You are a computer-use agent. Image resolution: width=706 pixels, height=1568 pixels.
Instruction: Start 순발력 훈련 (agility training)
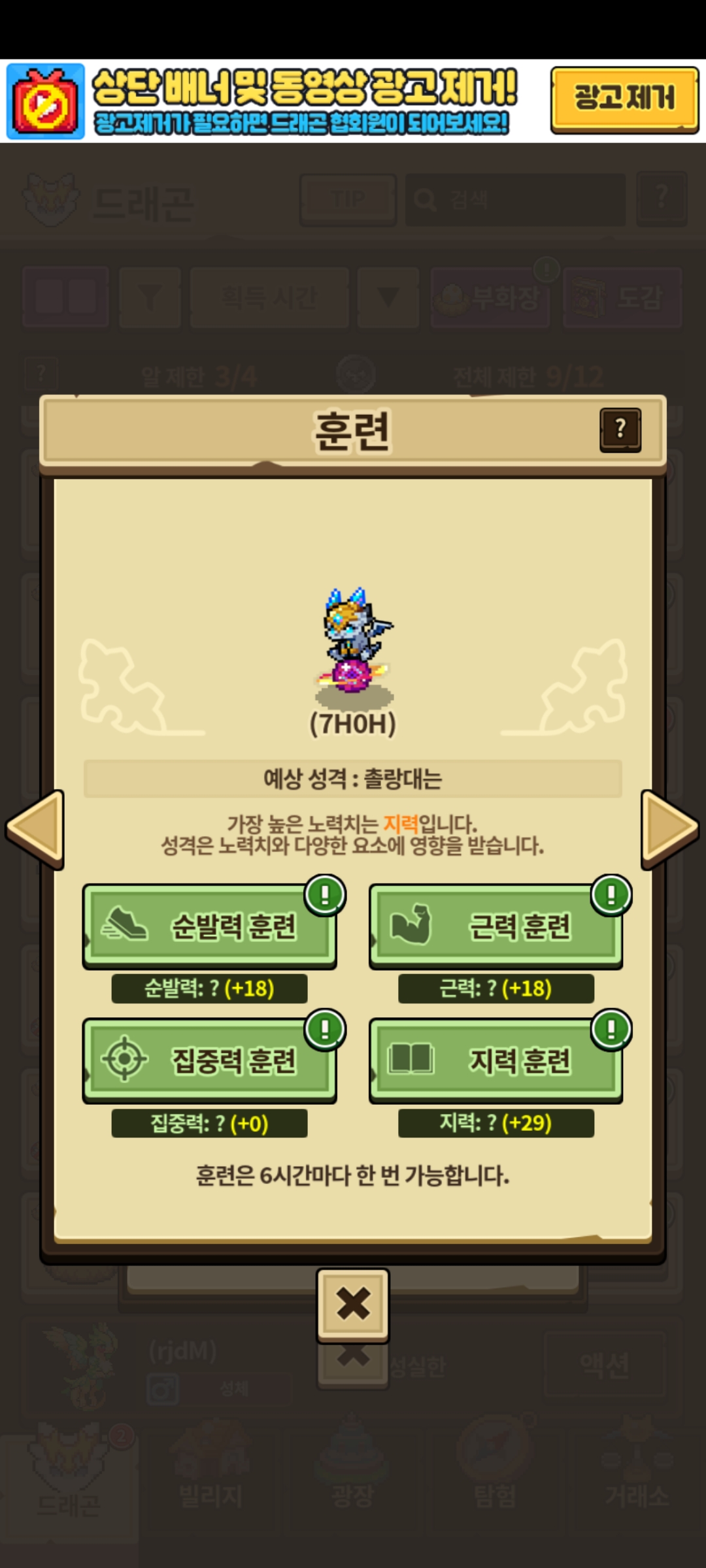[x=209, y=925]
